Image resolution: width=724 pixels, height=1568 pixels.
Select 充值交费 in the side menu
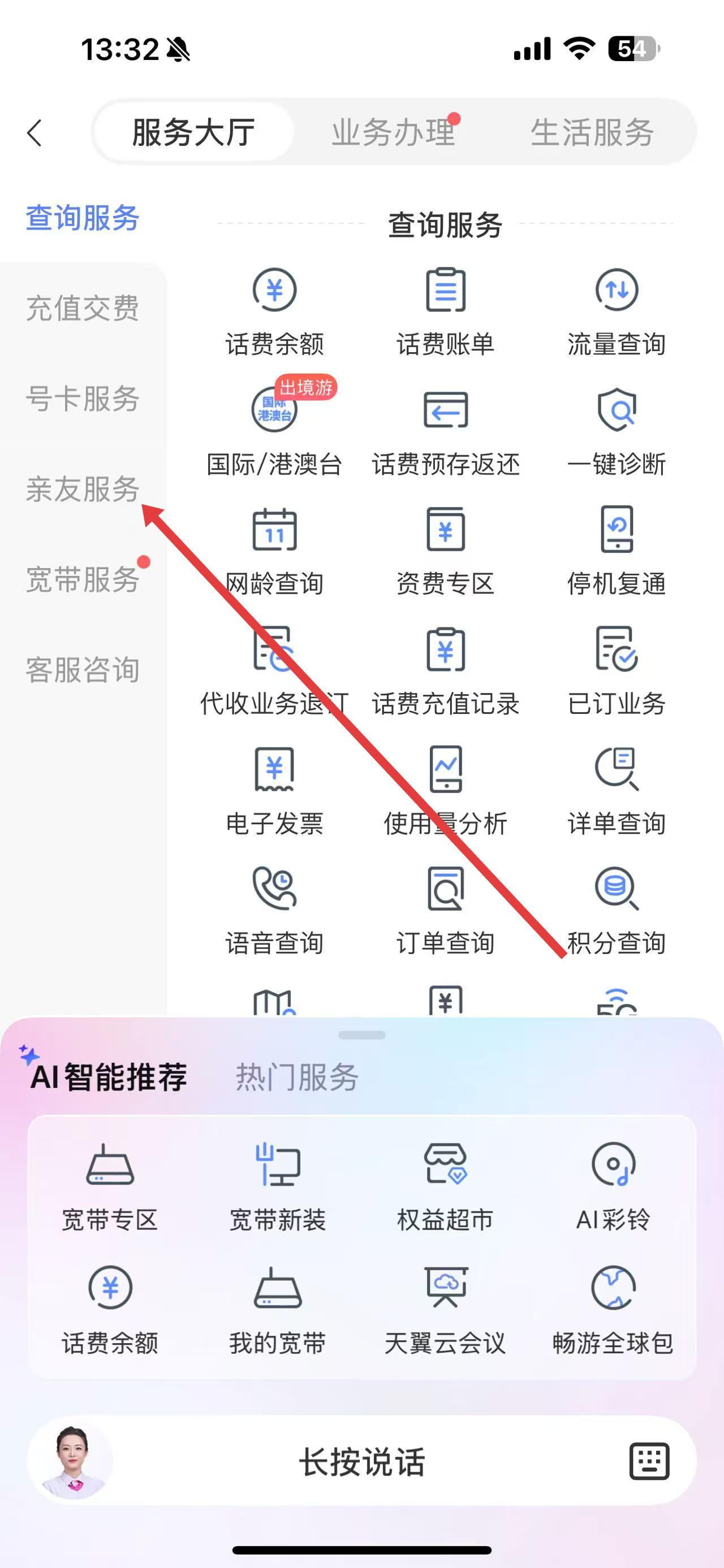click(82, 308)
